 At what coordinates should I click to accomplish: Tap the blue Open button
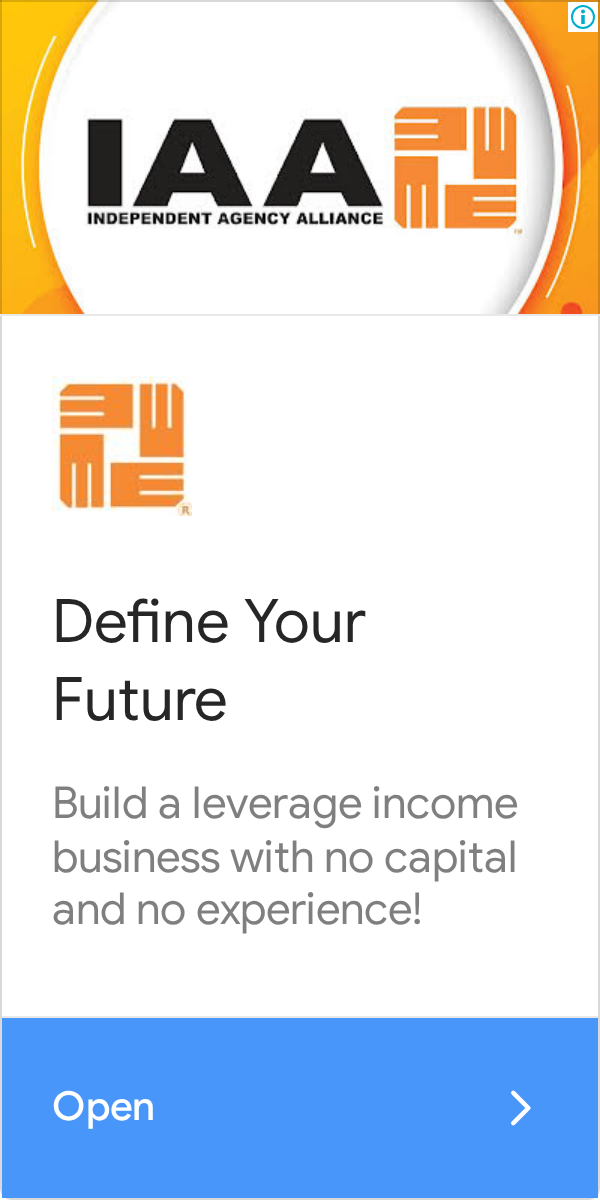click(300, 1108)
